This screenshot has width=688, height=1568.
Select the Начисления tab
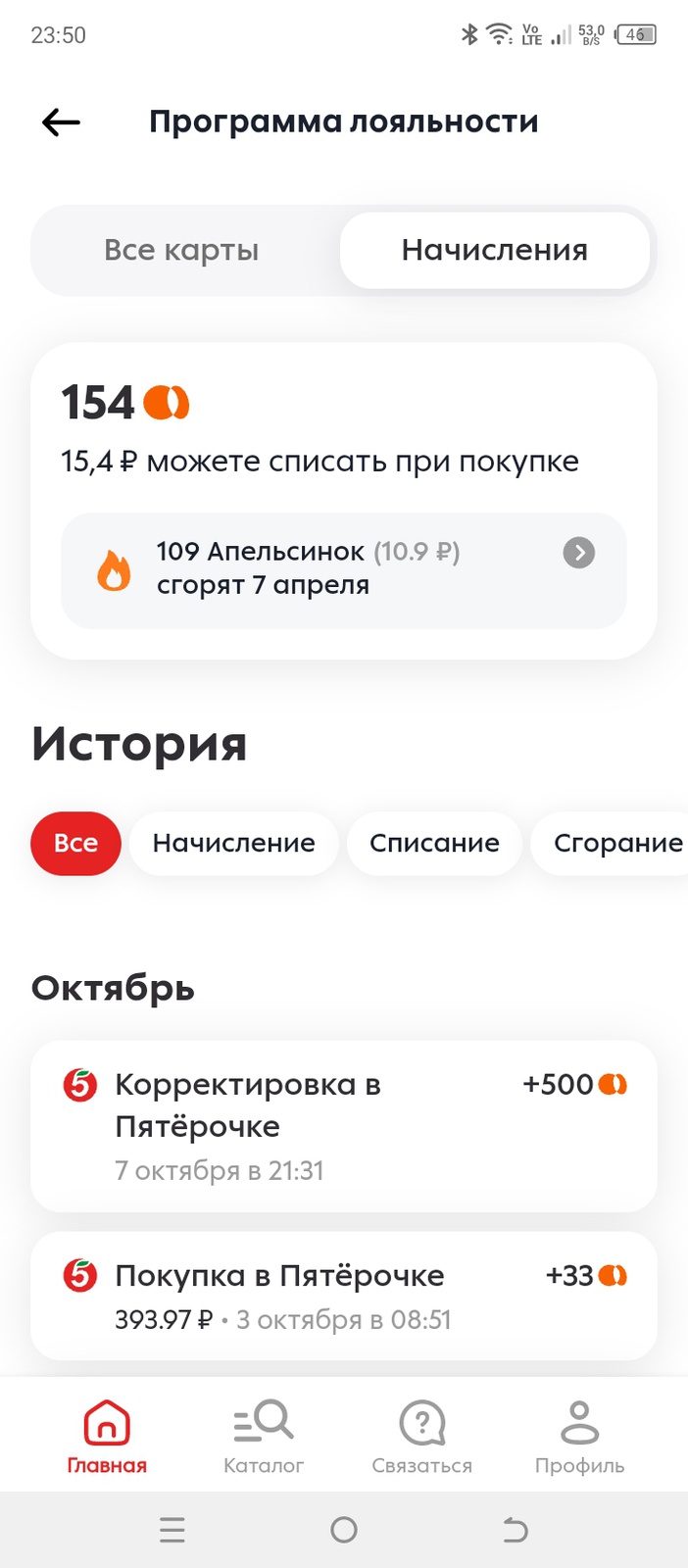click(x=494, y=250)
